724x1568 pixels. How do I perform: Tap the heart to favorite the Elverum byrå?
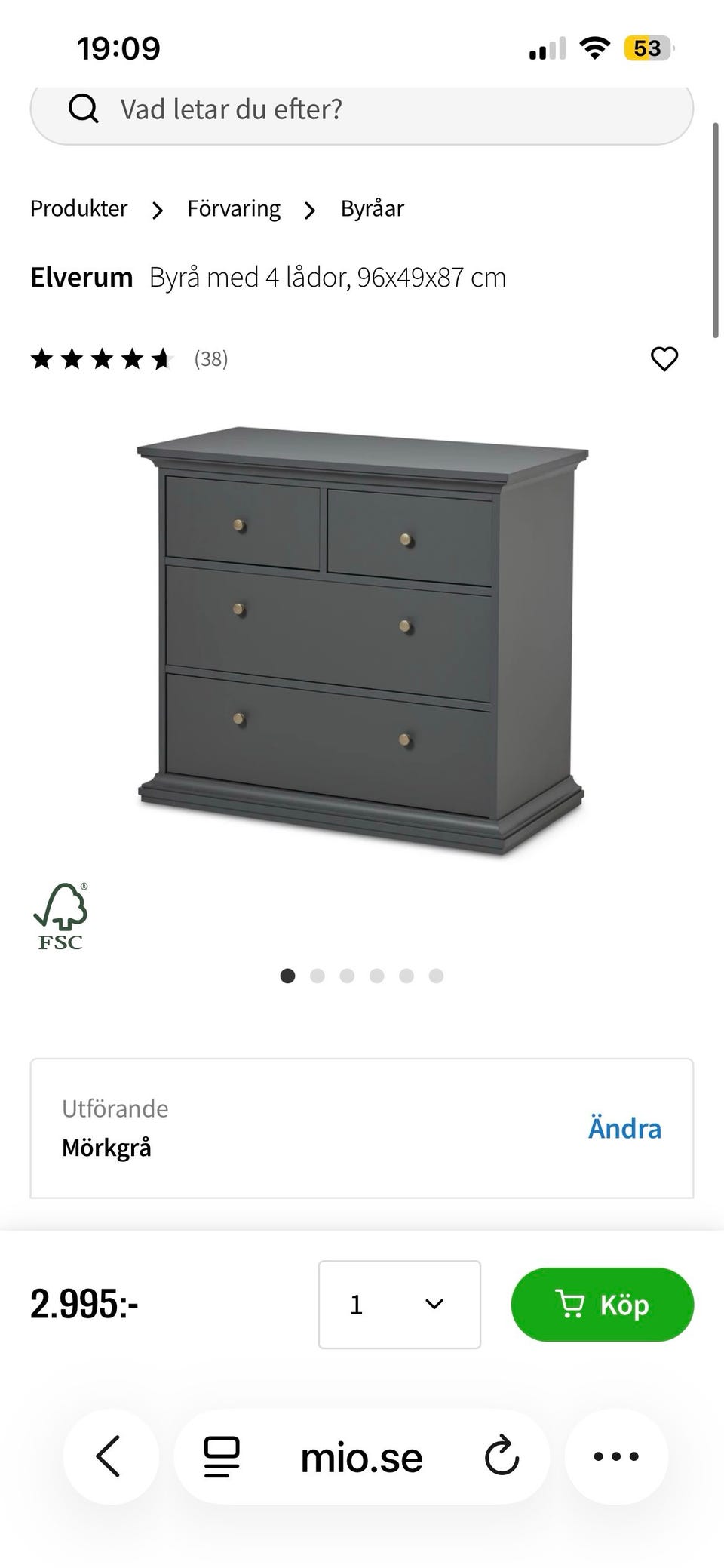(664, 360)
